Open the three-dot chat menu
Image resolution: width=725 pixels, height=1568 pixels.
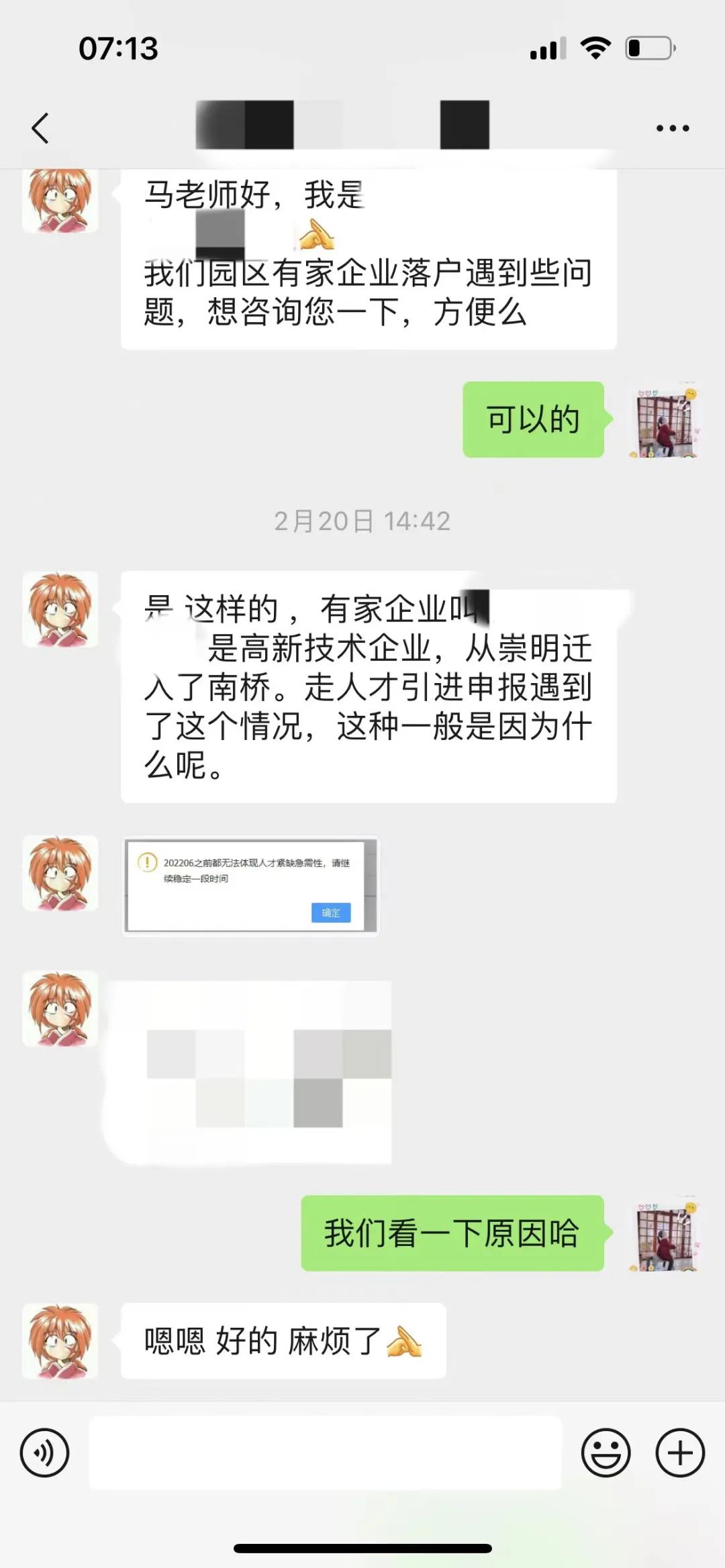672,127
